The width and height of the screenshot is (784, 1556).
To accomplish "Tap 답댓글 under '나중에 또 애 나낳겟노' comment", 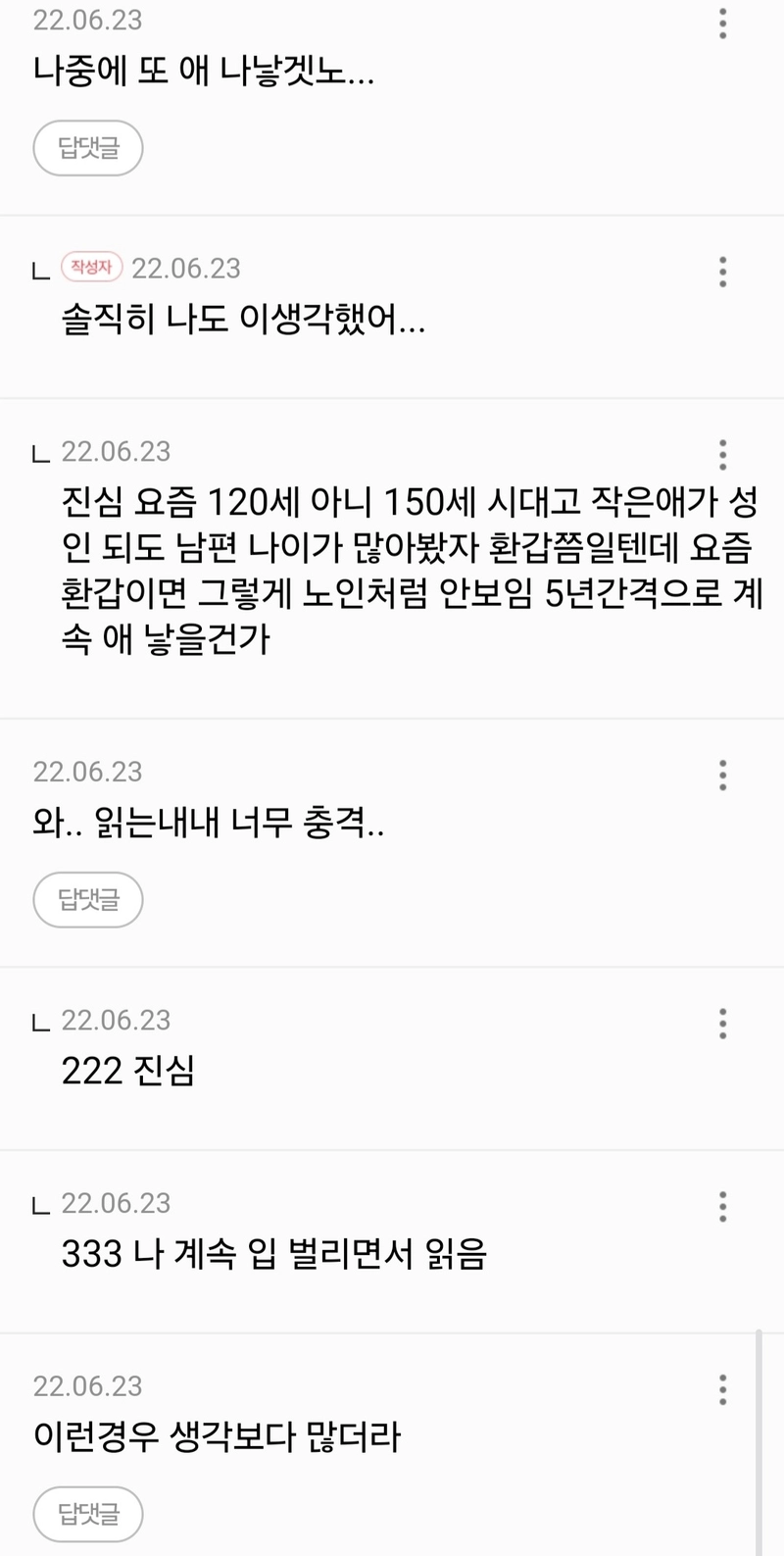I will click(x=88, y=149).
